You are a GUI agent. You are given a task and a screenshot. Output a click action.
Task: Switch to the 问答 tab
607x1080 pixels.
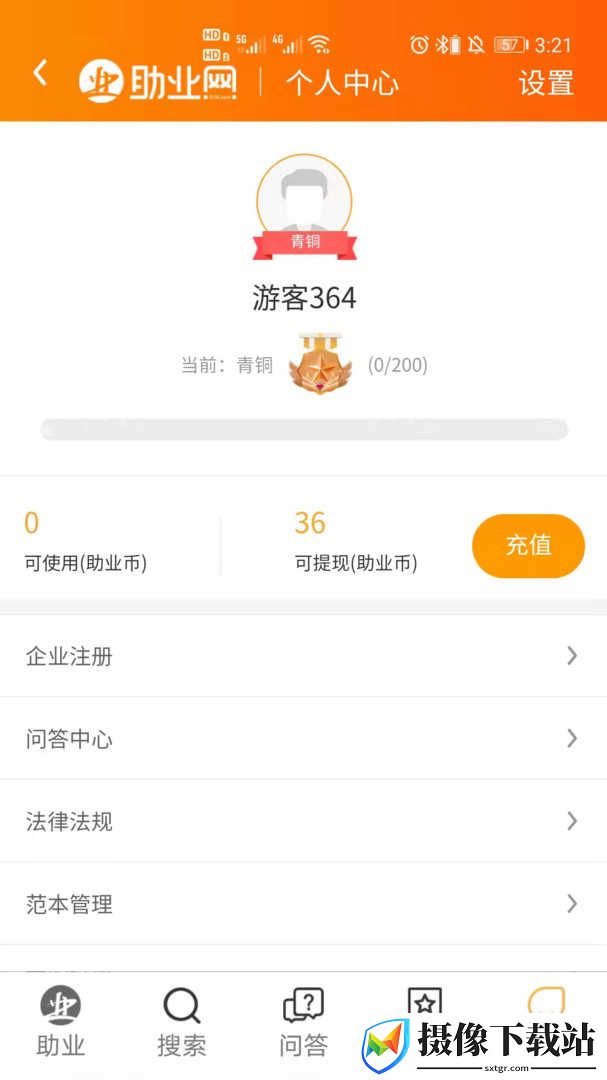[303, 1023]
